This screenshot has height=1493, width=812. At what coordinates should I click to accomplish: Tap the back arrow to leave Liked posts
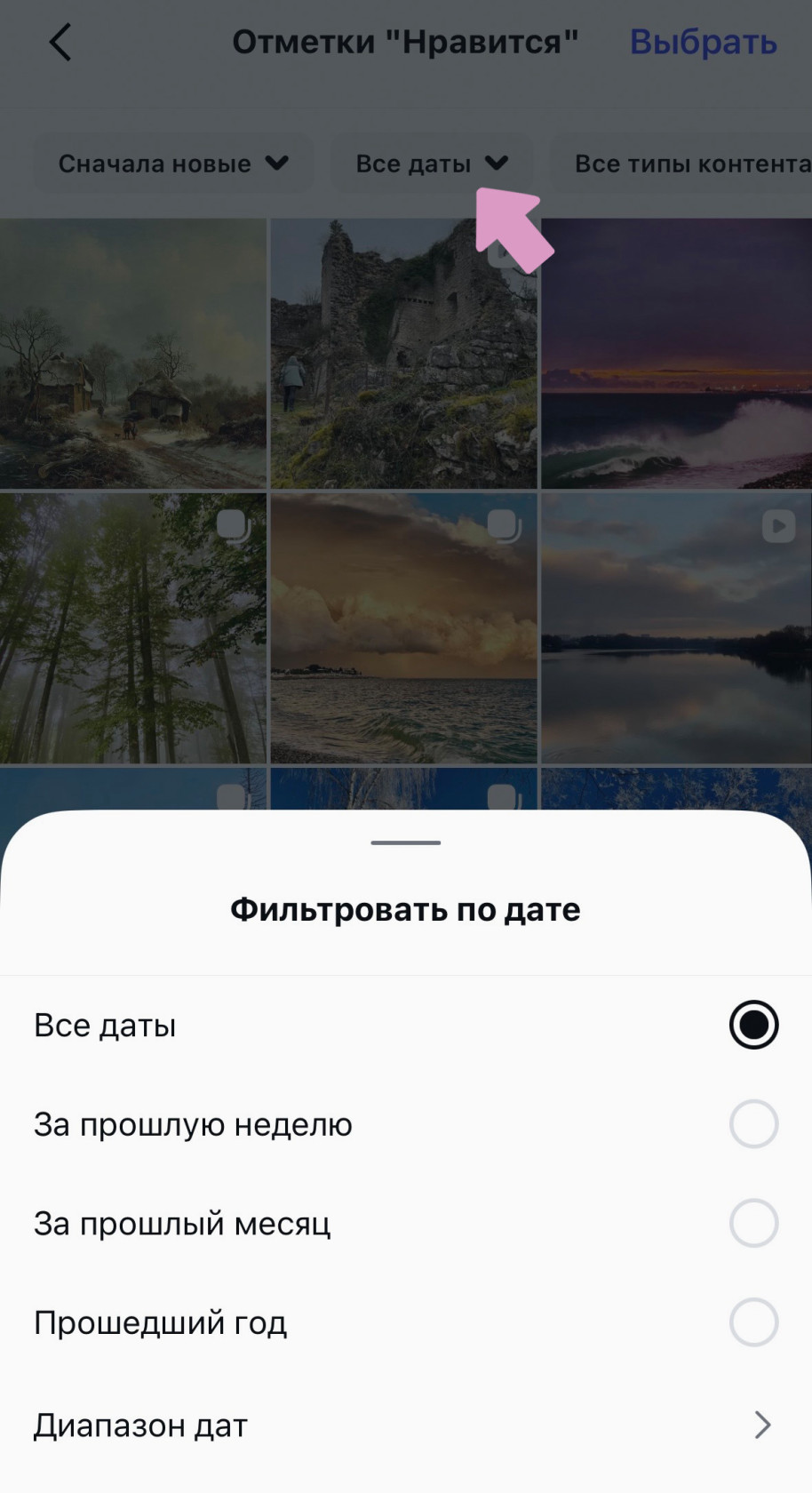point(59,41)
